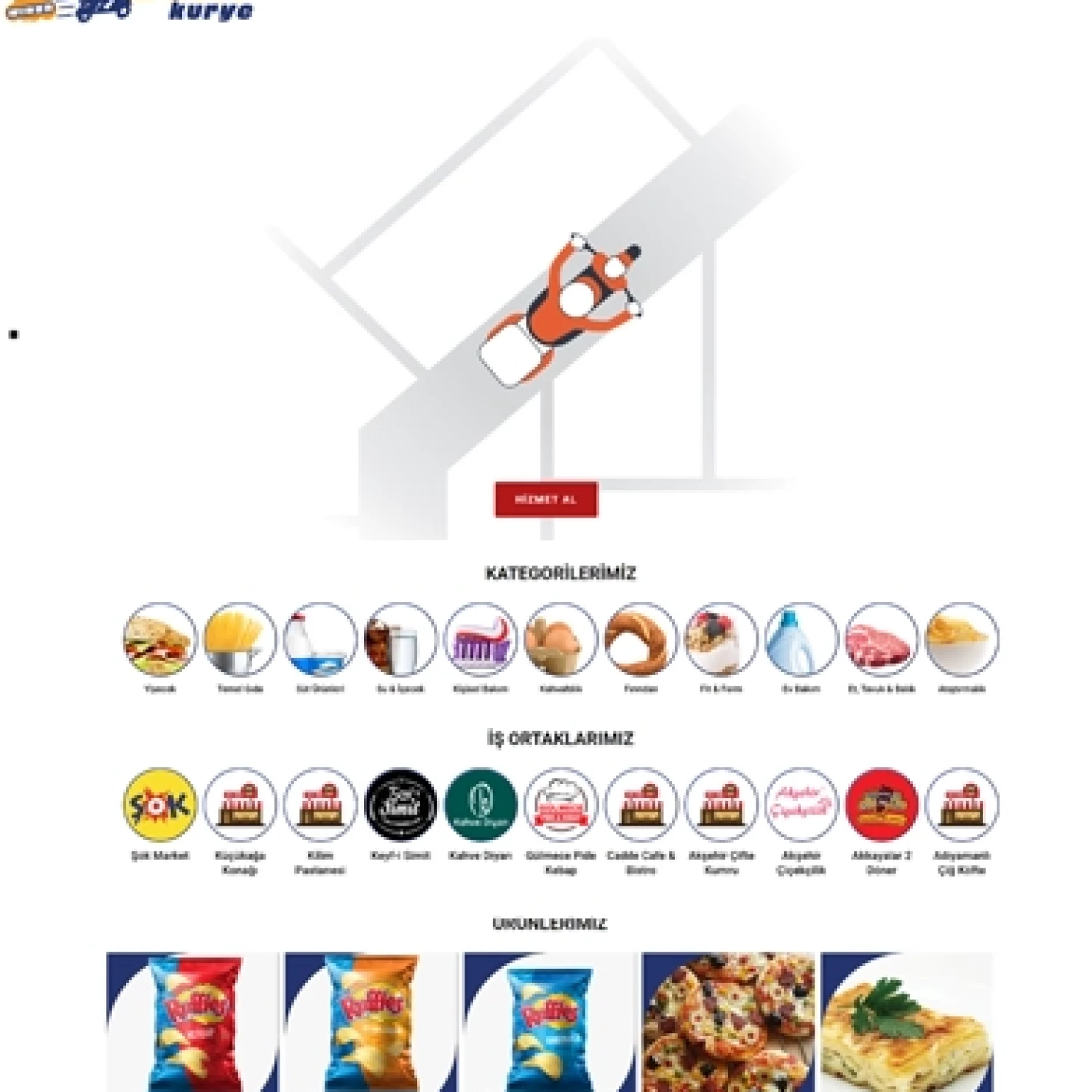The height and width of the screenshot is (1092, 1092).
Task: Open the Şok Market partner
Action: point(160,805)
